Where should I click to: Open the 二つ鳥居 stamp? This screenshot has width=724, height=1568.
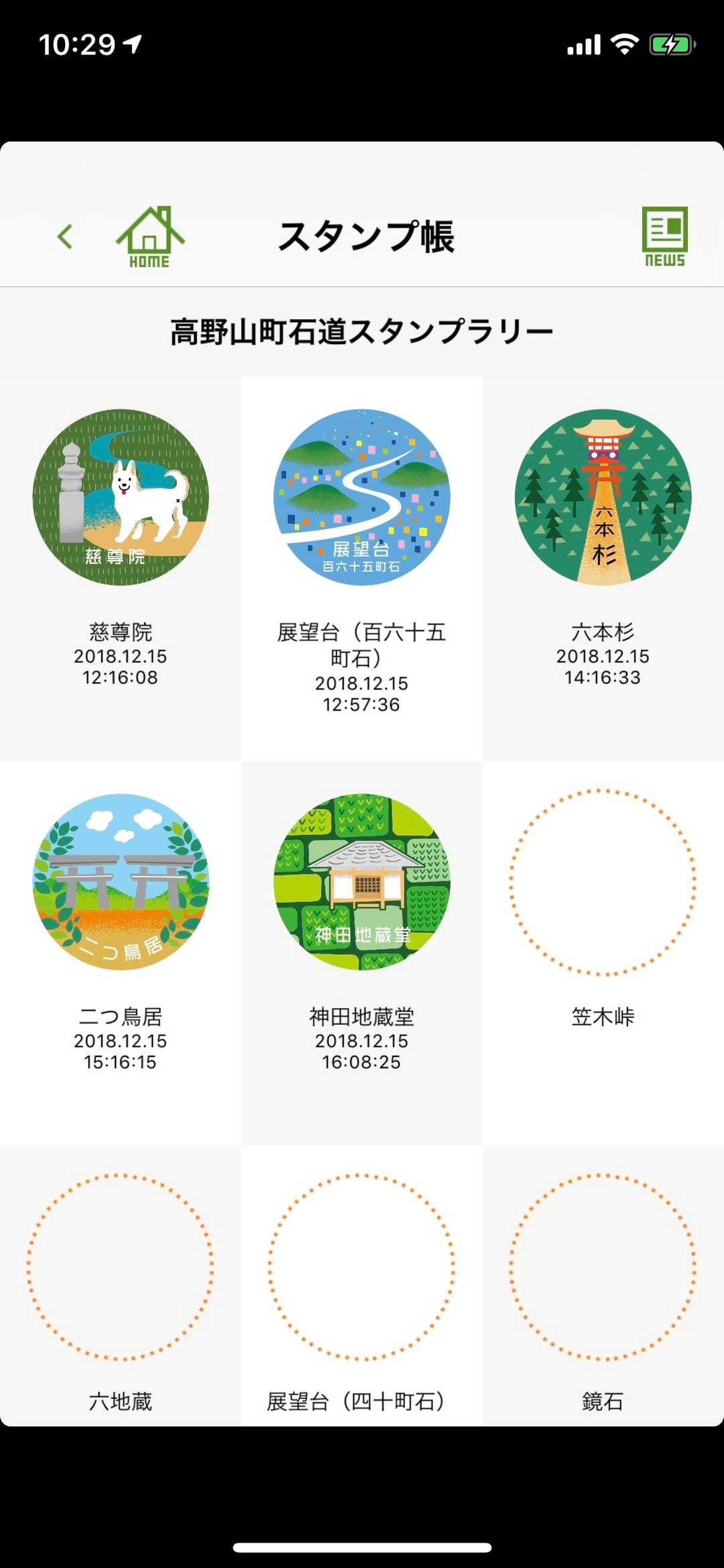coord(121,882)
